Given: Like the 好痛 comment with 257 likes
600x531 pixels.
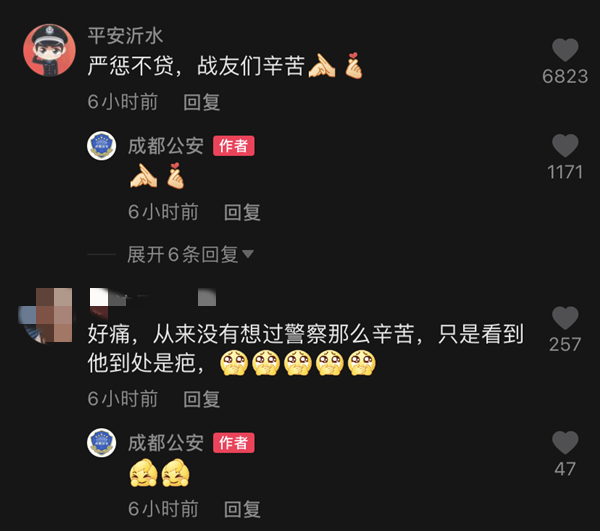Looking at the screenshot, I should [x=565, y=319].
